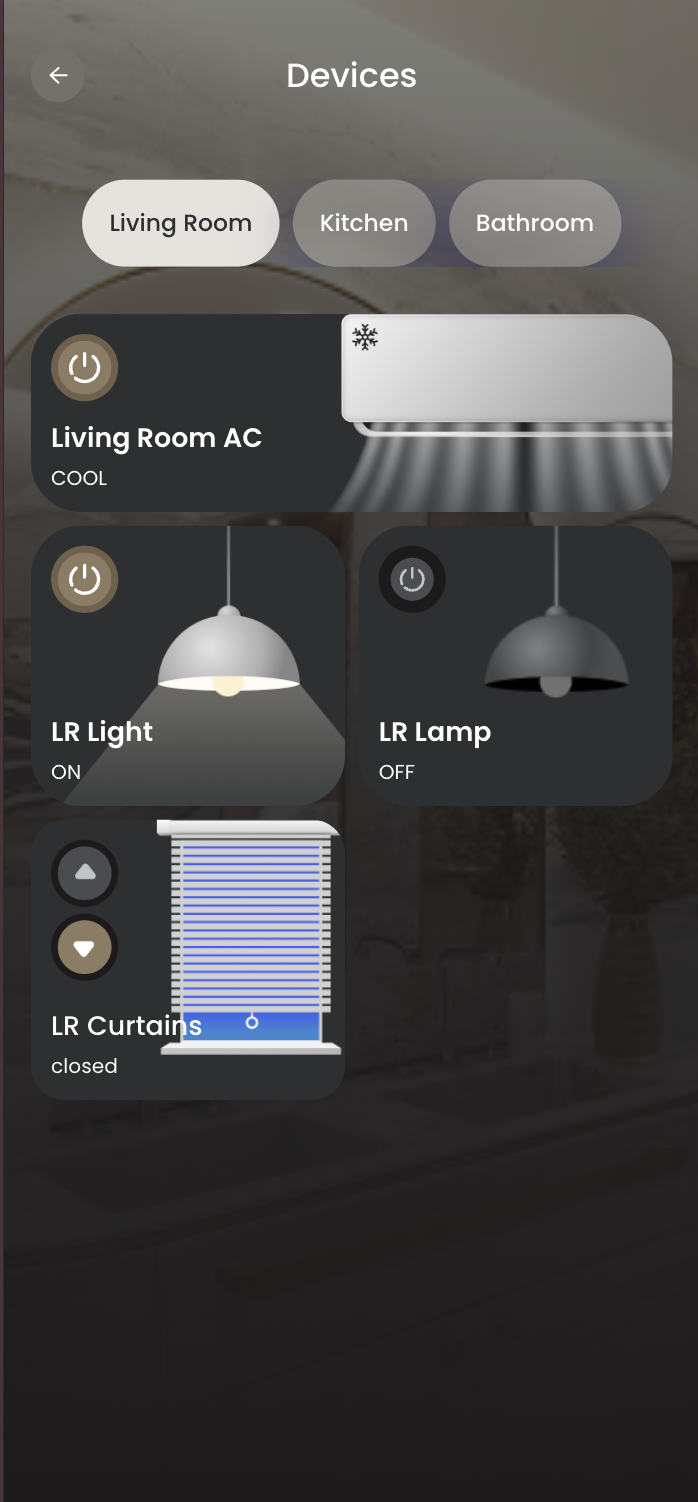Switch to the Bathroom tab

tap(534, 223)
